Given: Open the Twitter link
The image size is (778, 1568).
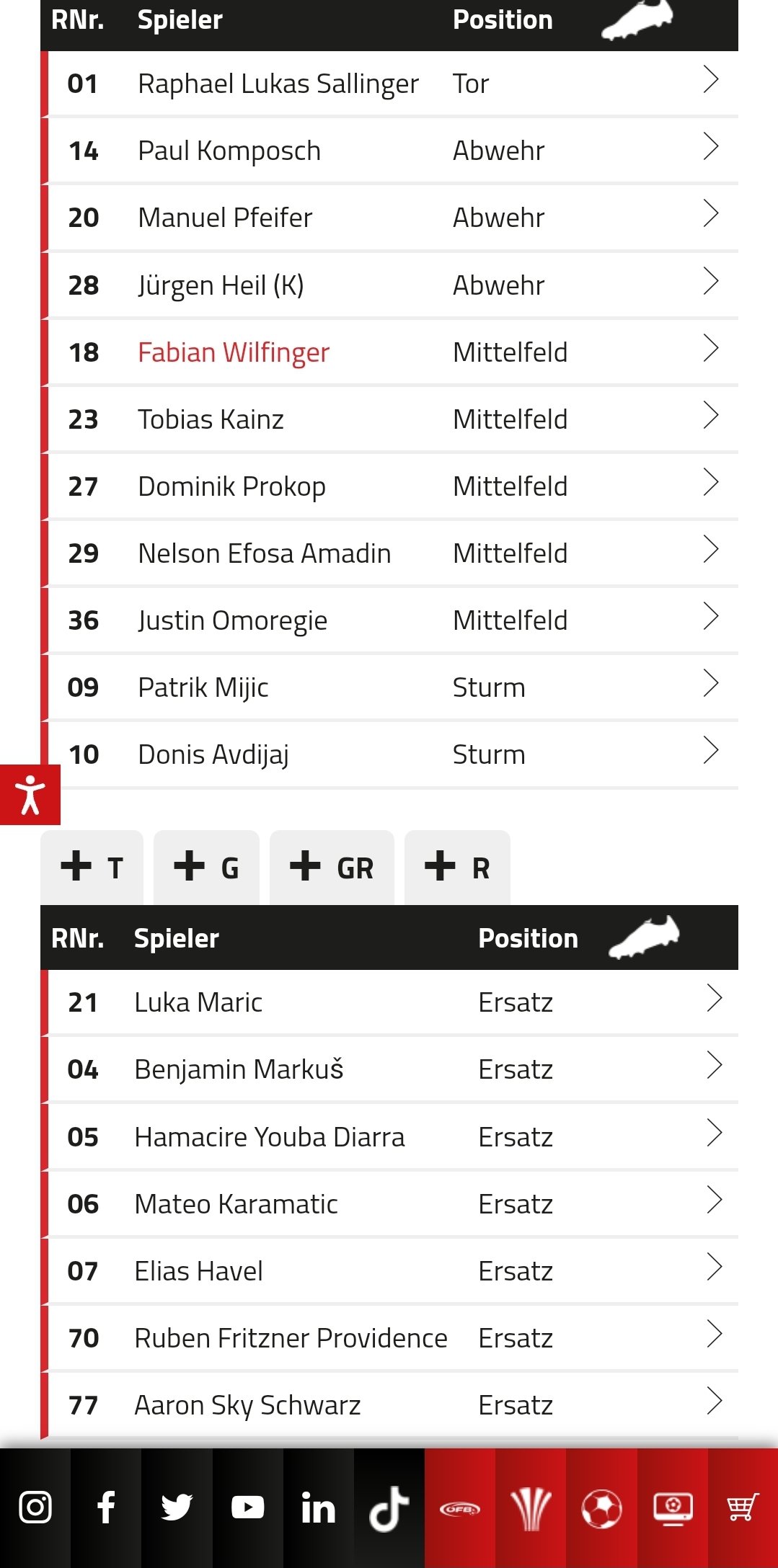Looking at the screenshot, I should [x=177, y=1507].
